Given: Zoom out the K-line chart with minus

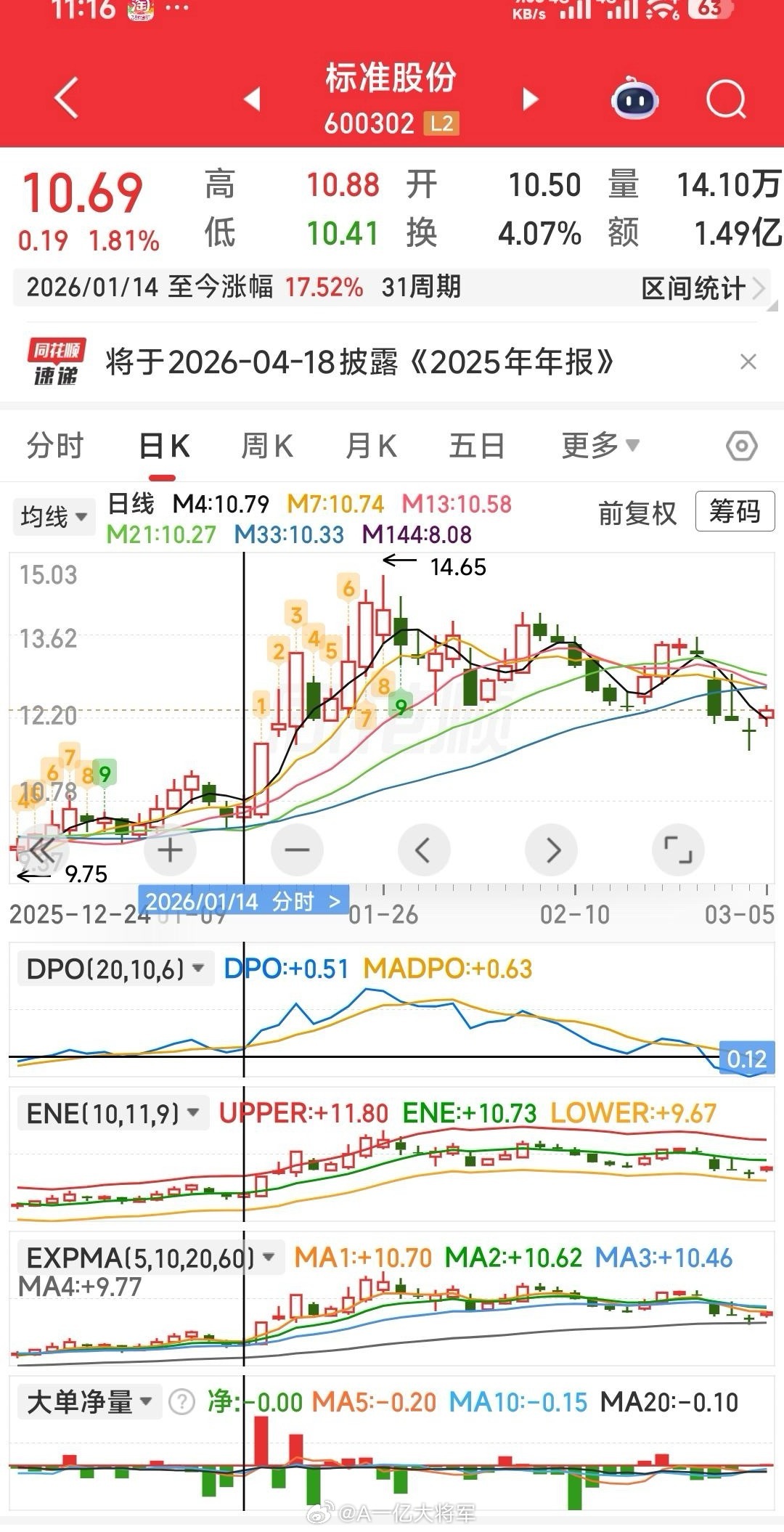Looking at the screenshot, I should click(297, 850).
